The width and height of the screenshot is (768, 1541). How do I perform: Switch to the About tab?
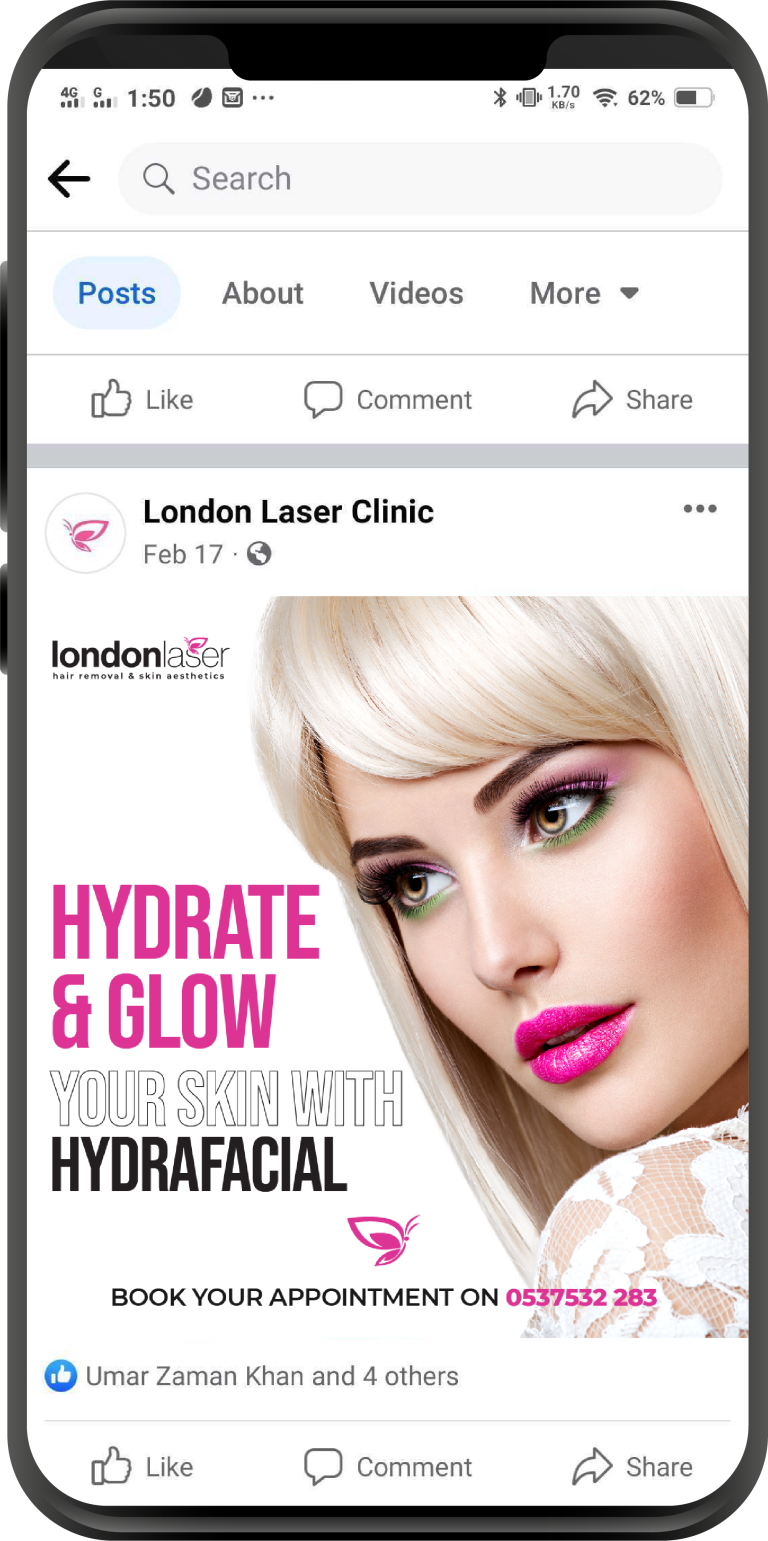pyautogui.click(x=262, y=293)
